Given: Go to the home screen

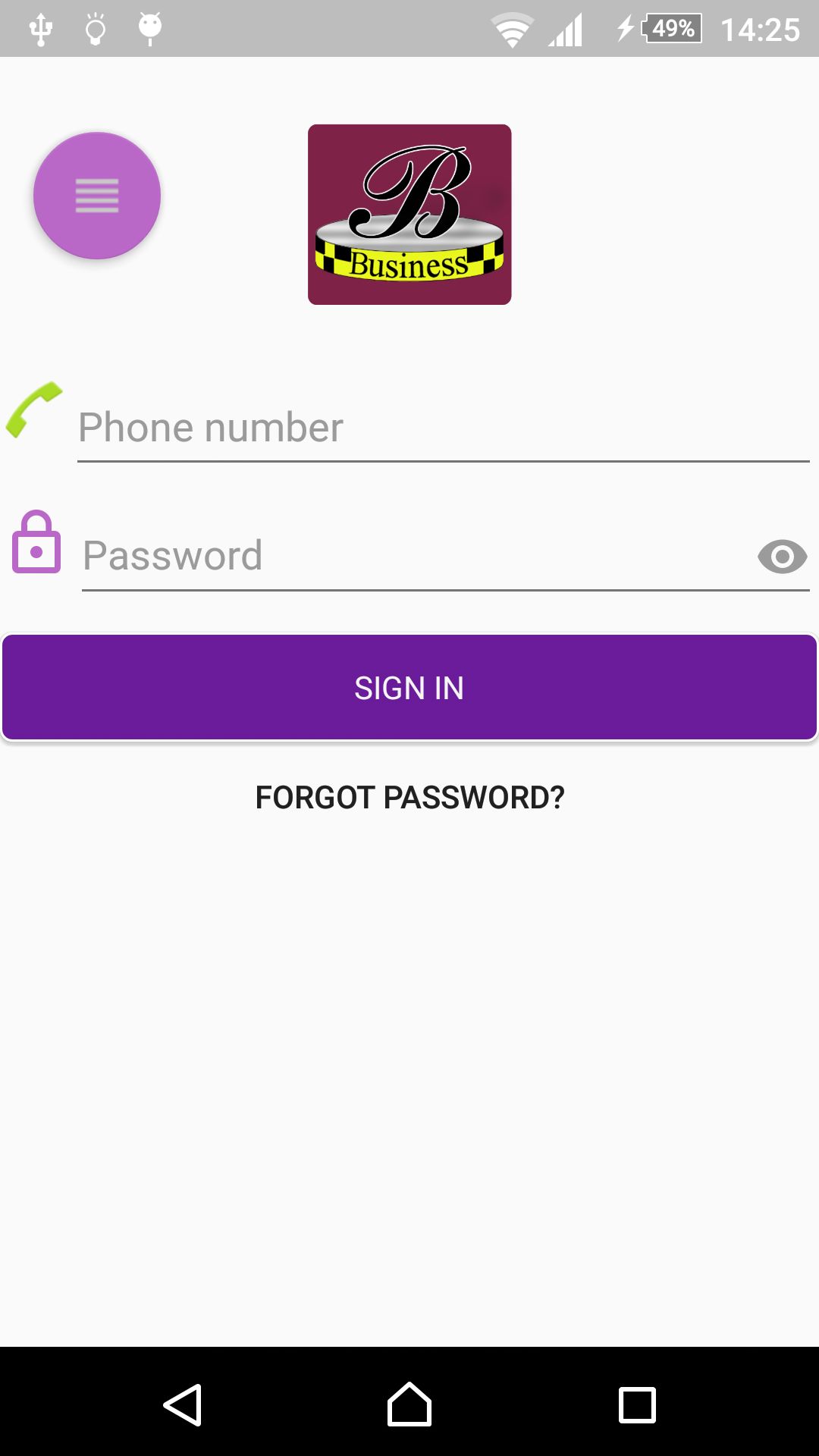Looking at the screenshot, I should pyautogui.click(x=409, y=1404).
